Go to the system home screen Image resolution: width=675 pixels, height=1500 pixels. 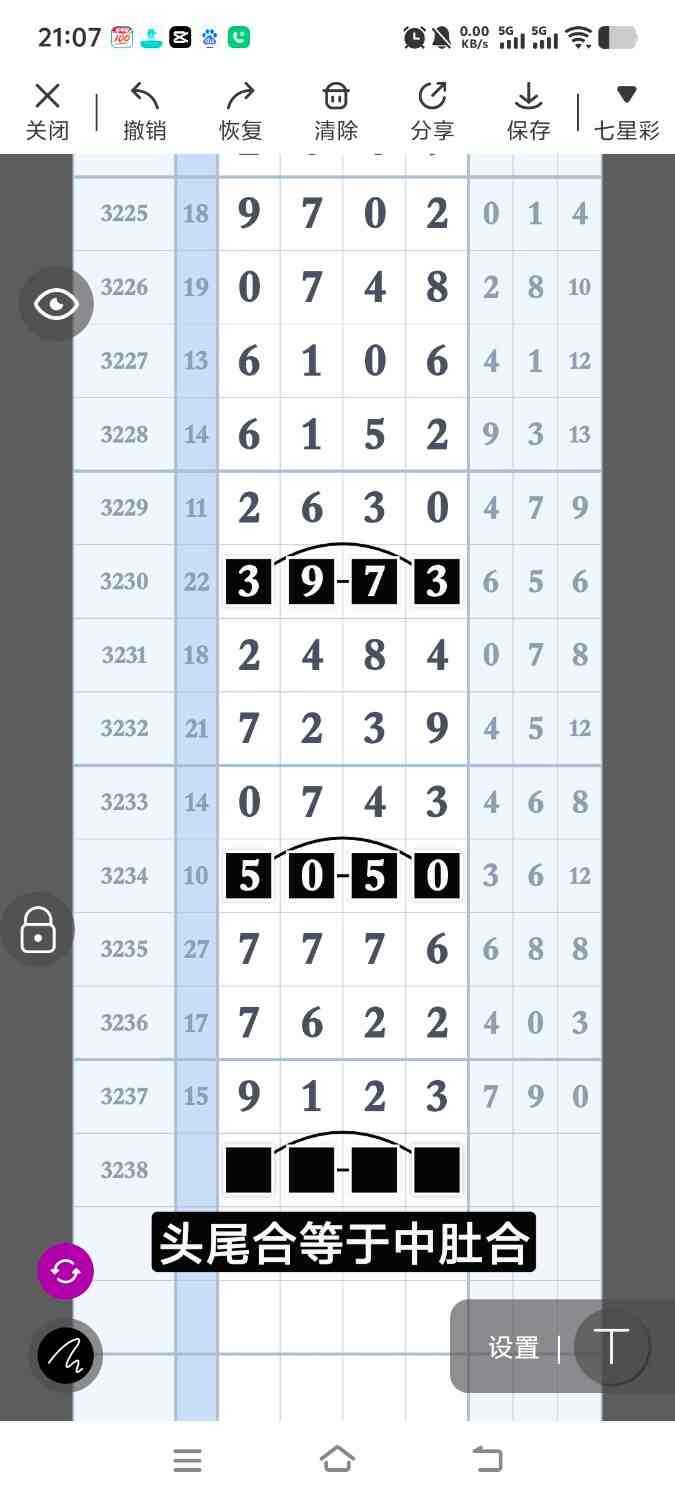tap(337, 1460)
